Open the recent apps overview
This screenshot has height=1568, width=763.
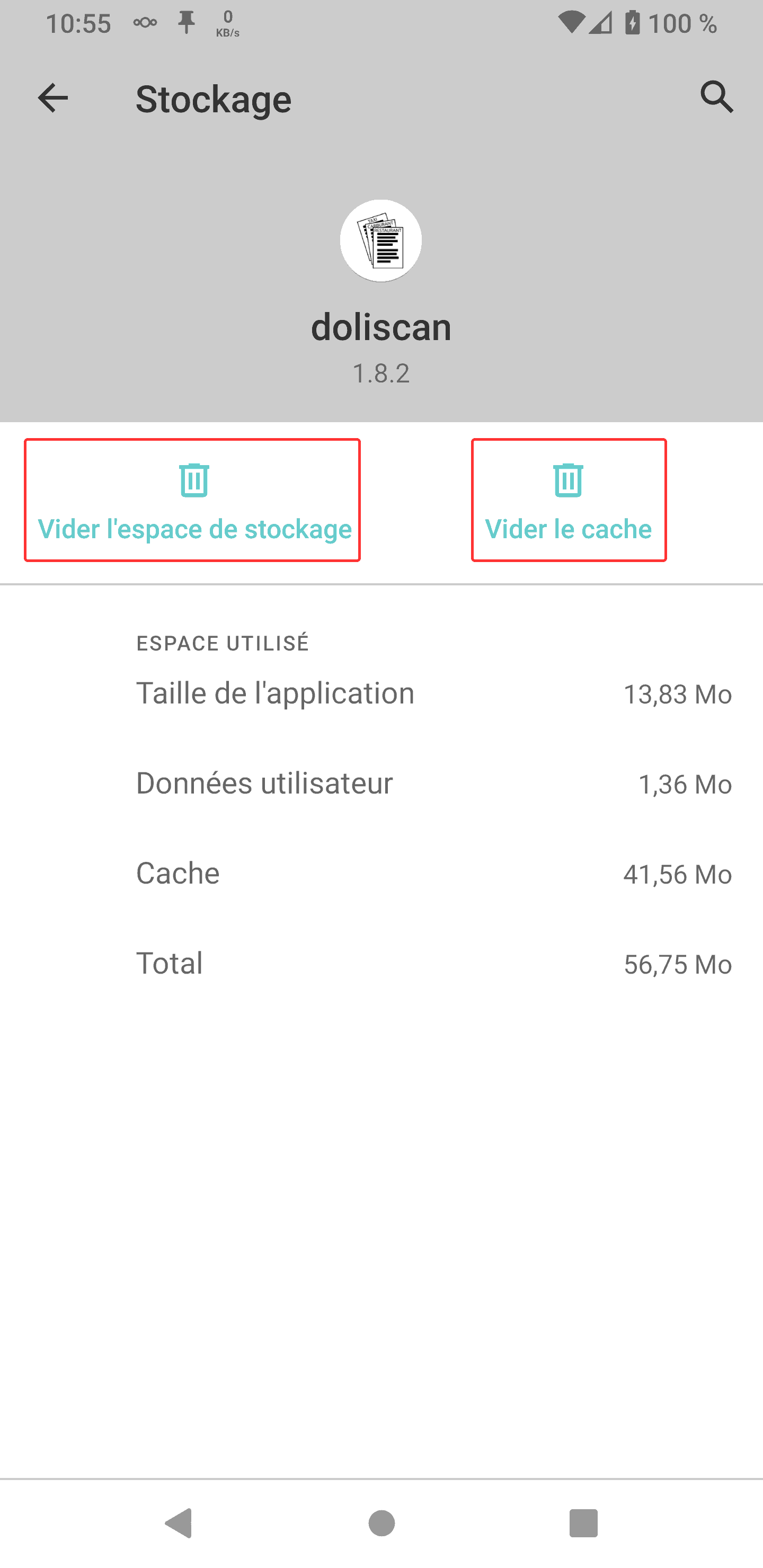point(583,1523)
